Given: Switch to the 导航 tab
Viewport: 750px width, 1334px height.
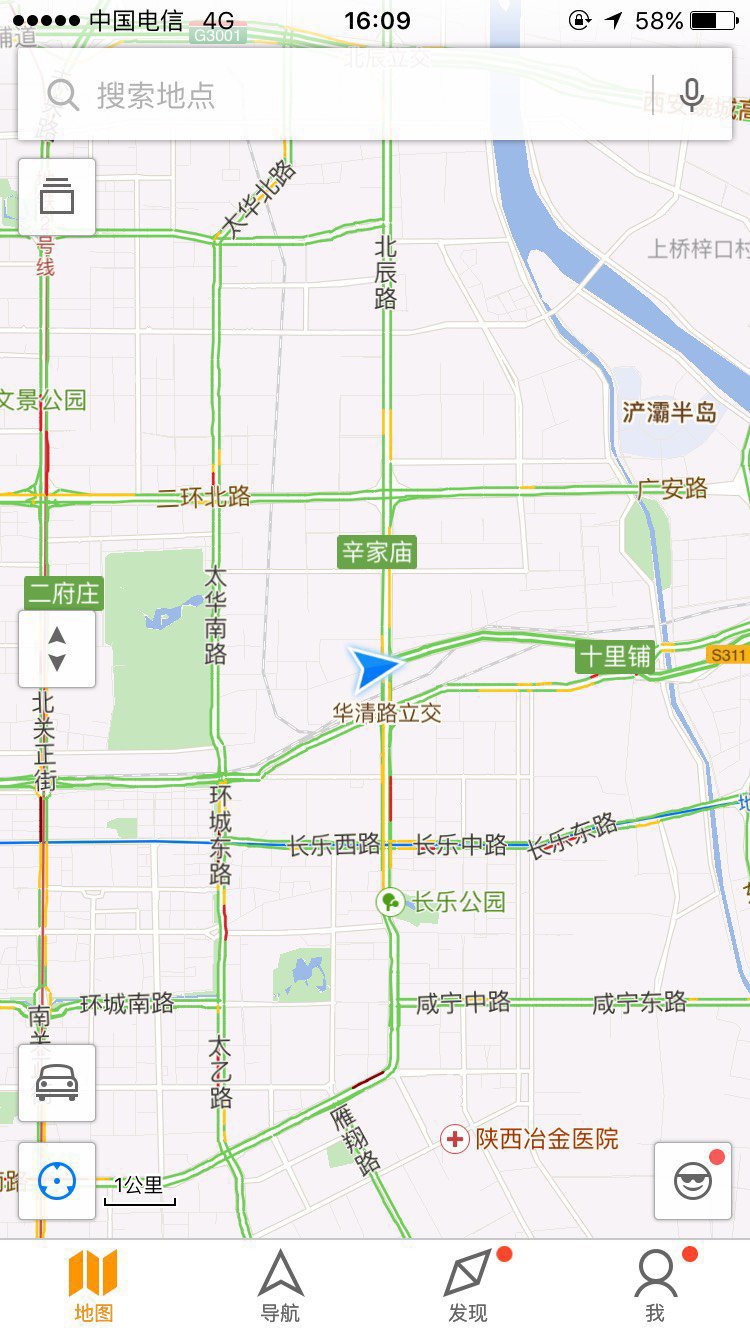Looking at the screenshot, I should [x=280, y=1287].
